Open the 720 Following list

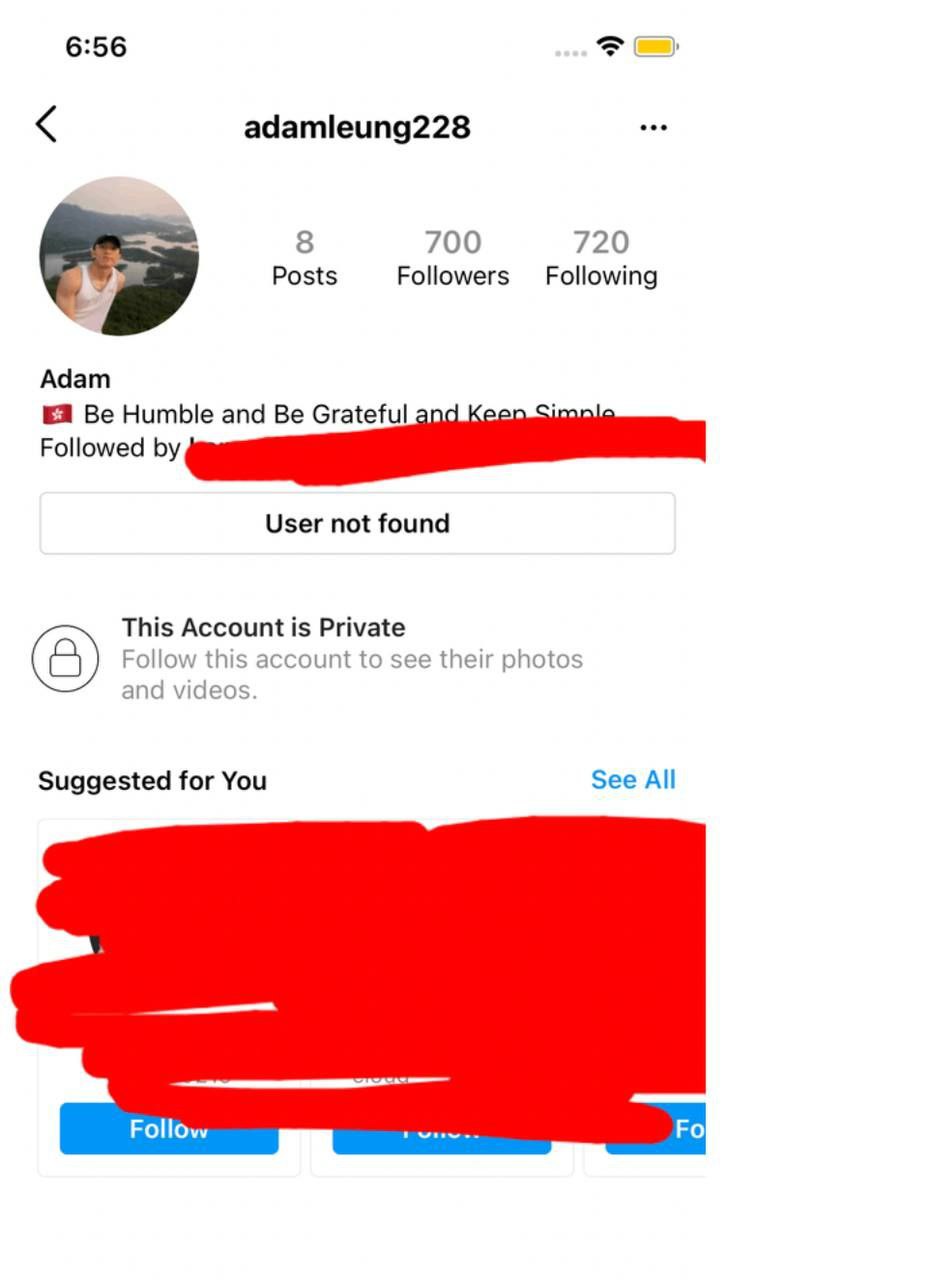coord(601,257)
